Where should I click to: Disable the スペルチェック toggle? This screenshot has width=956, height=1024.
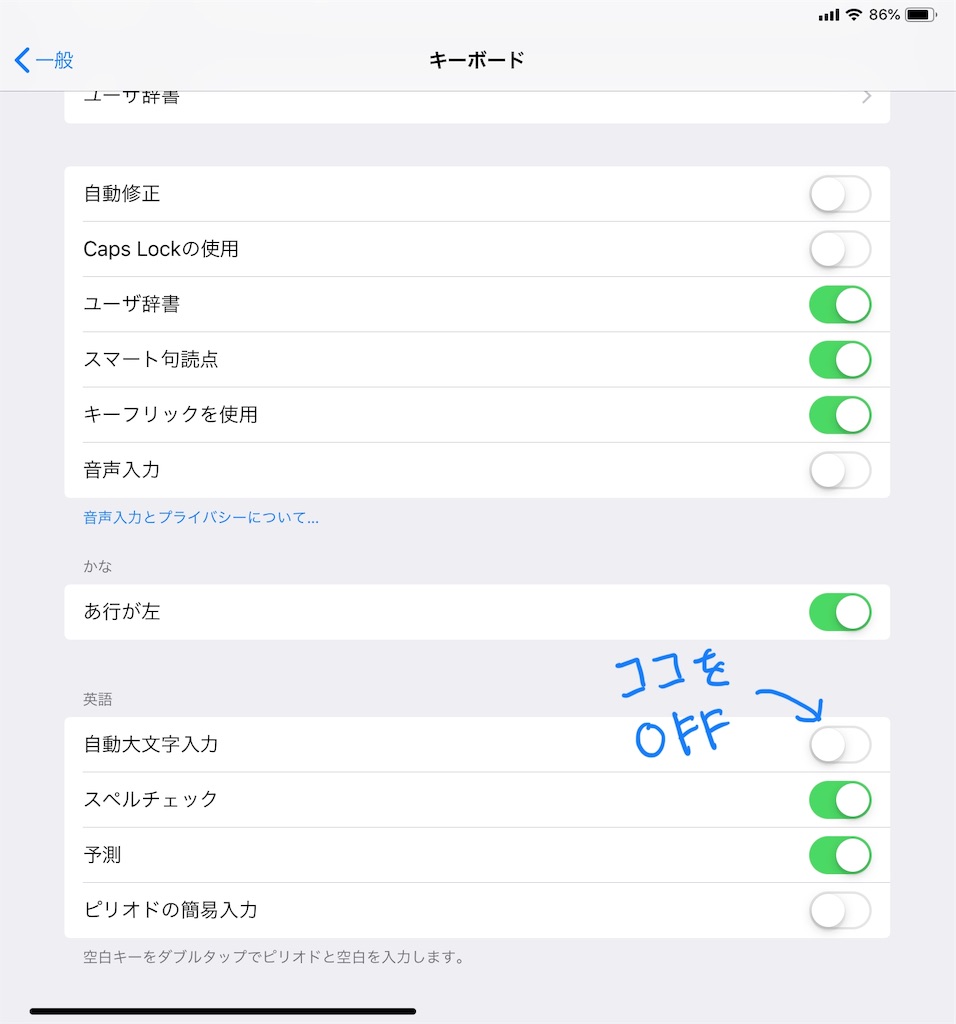[x=840, y=800]
